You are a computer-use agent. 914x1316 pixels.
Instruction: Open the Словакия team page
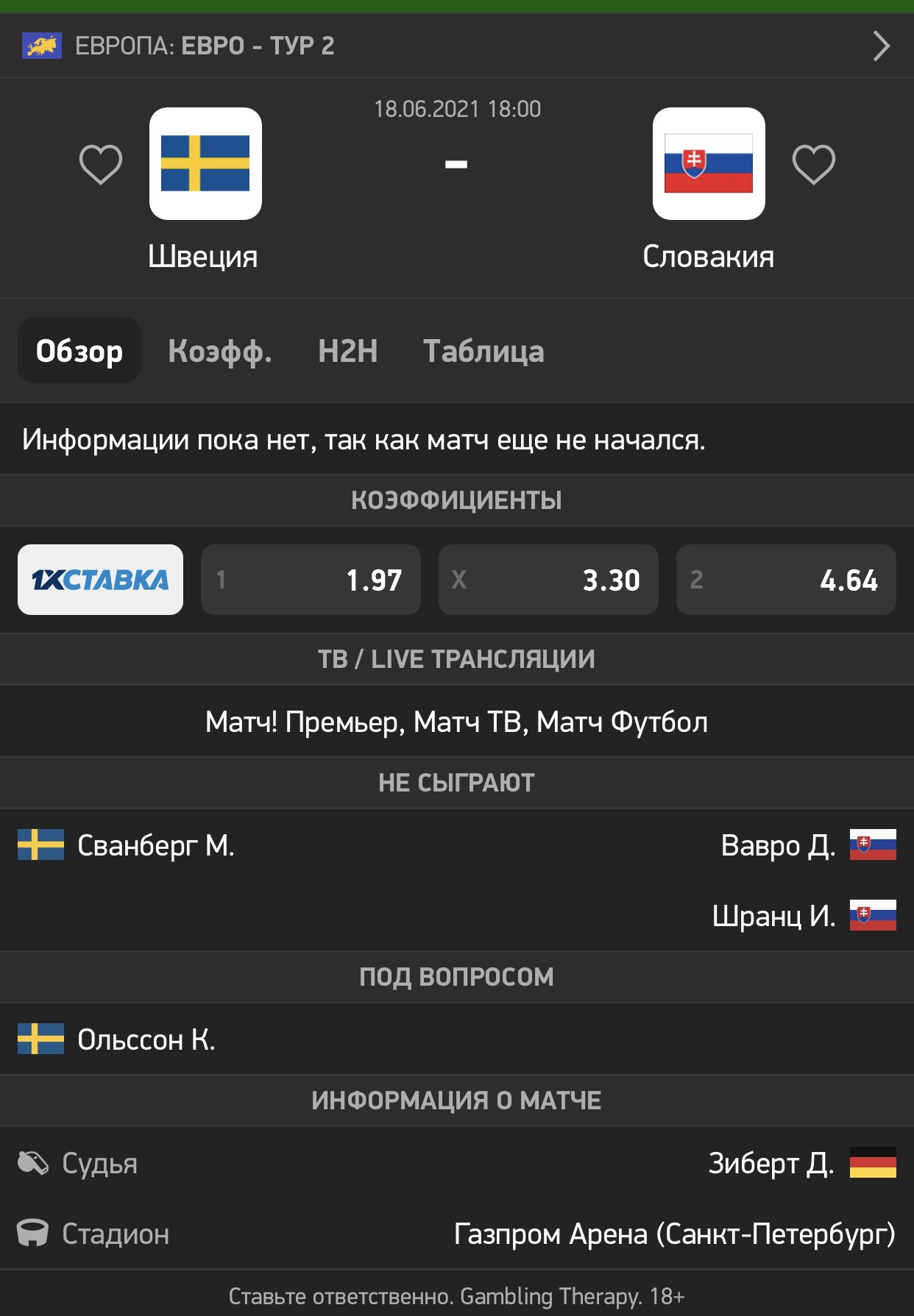click(709, 164)
